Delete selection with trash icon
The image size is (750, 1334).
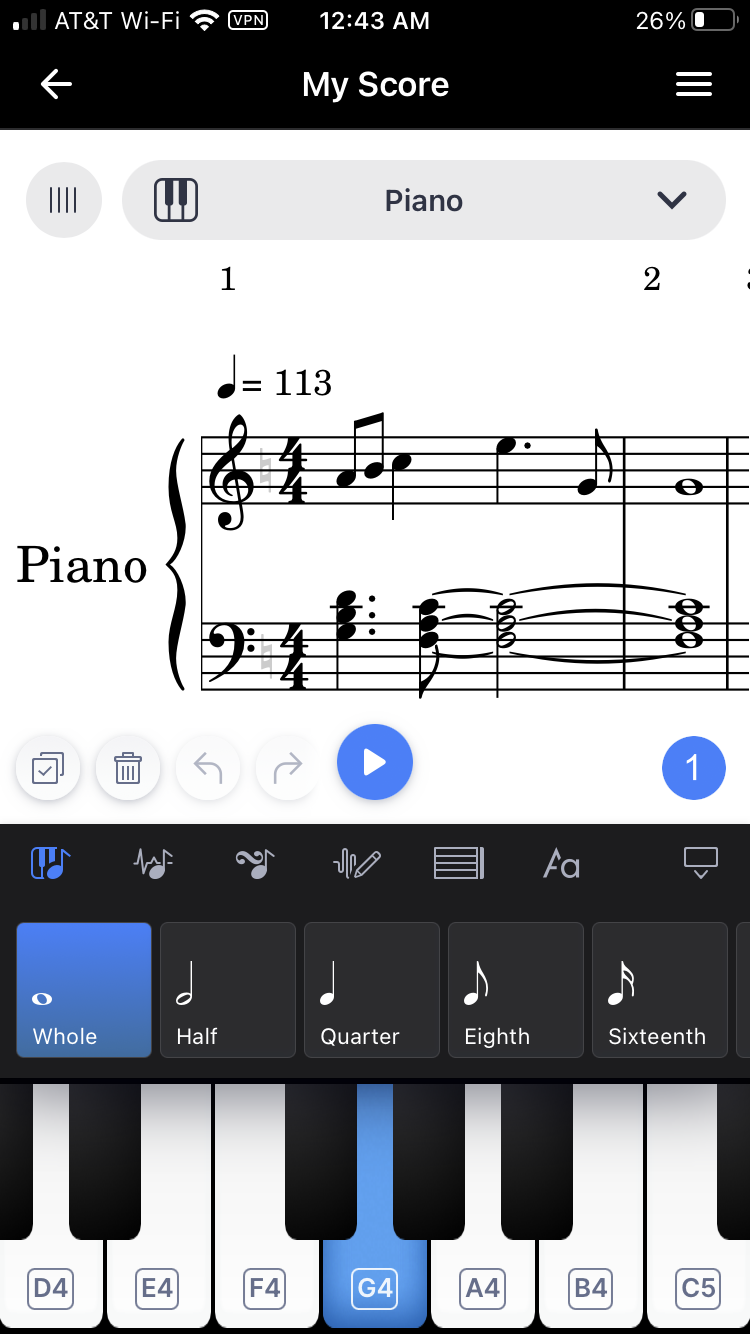[128, 768]
